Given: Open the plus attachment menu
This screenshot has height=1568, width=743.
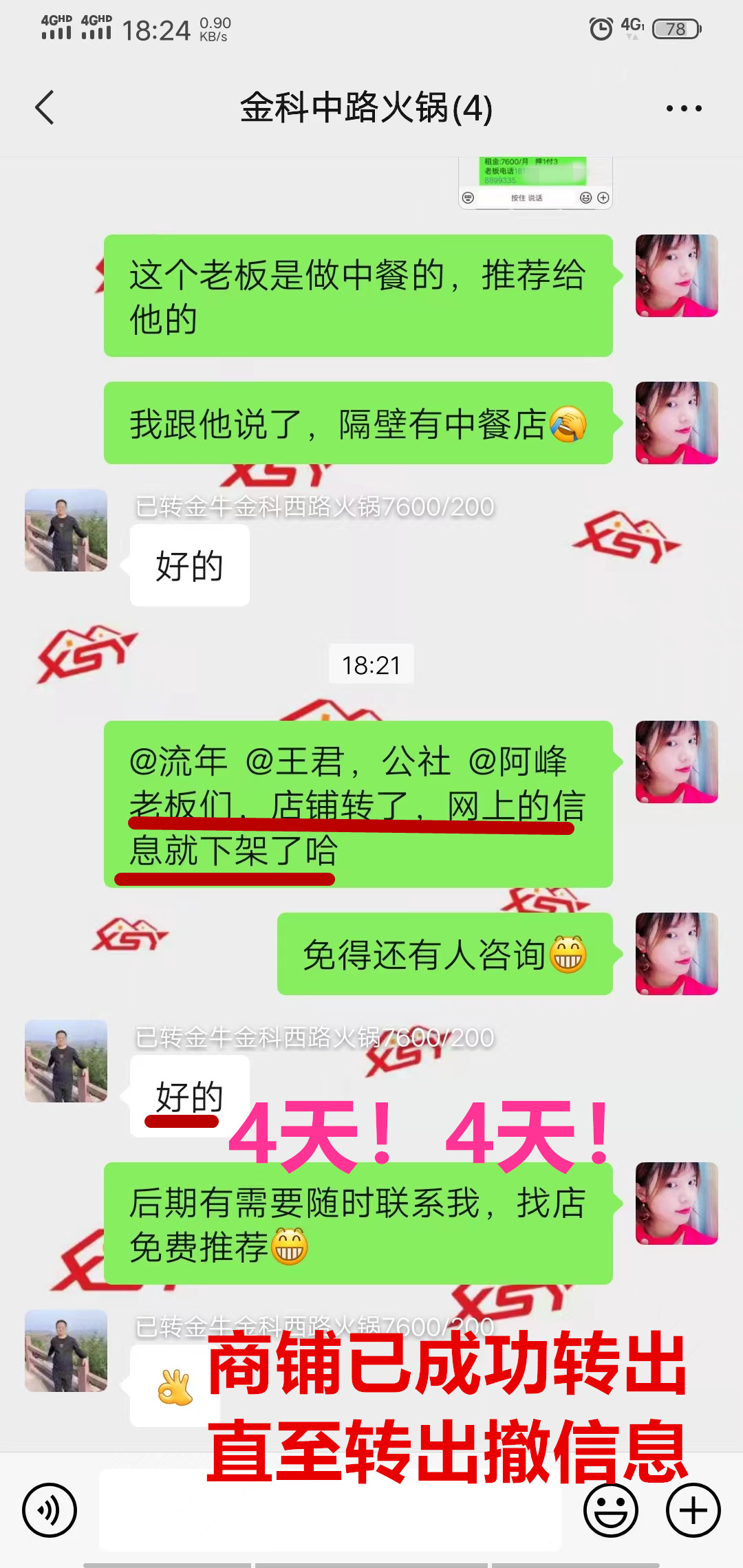Looking at the screenshot, I should click(693, 1510).
